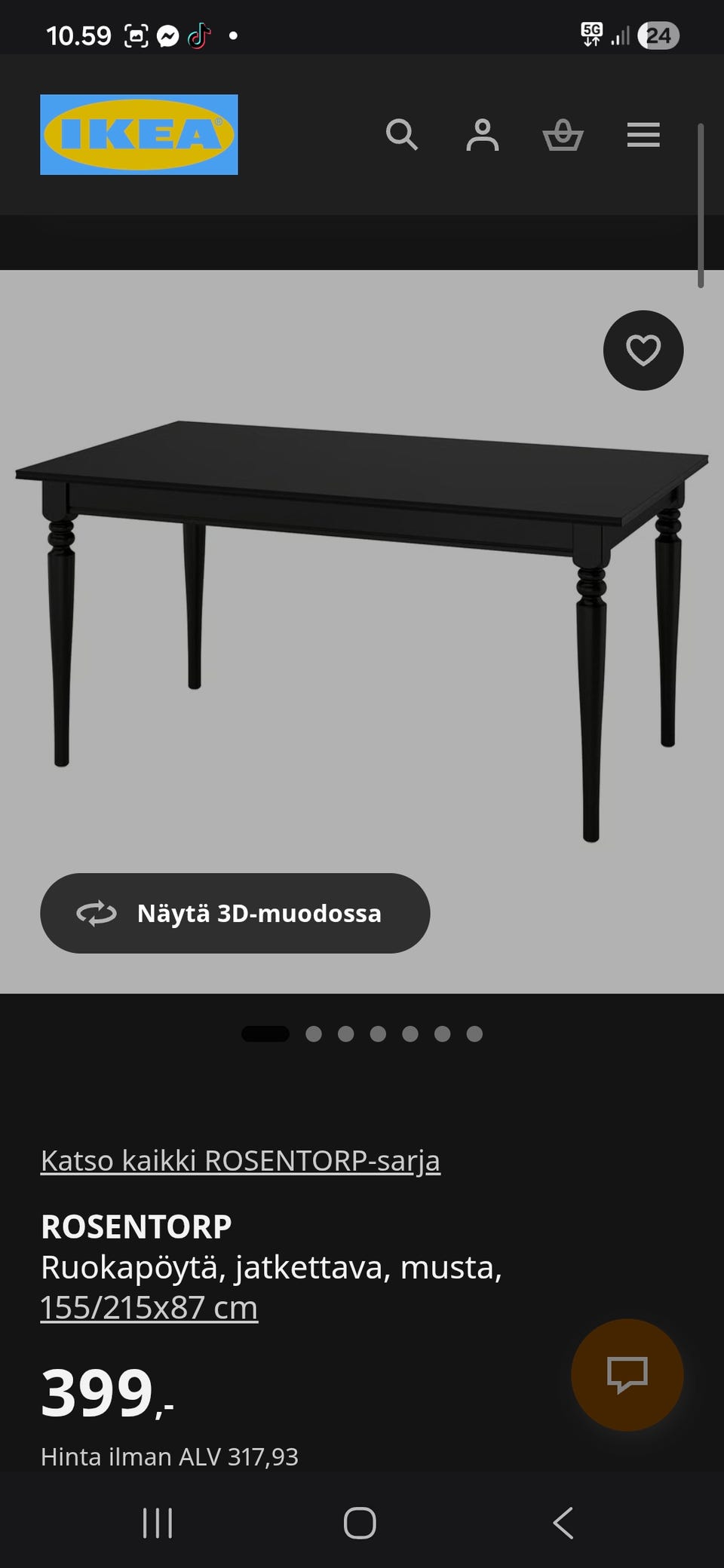Screen dimensions: 724x1568
Task: Select the second carousel dot
Action: [314, 1034]
